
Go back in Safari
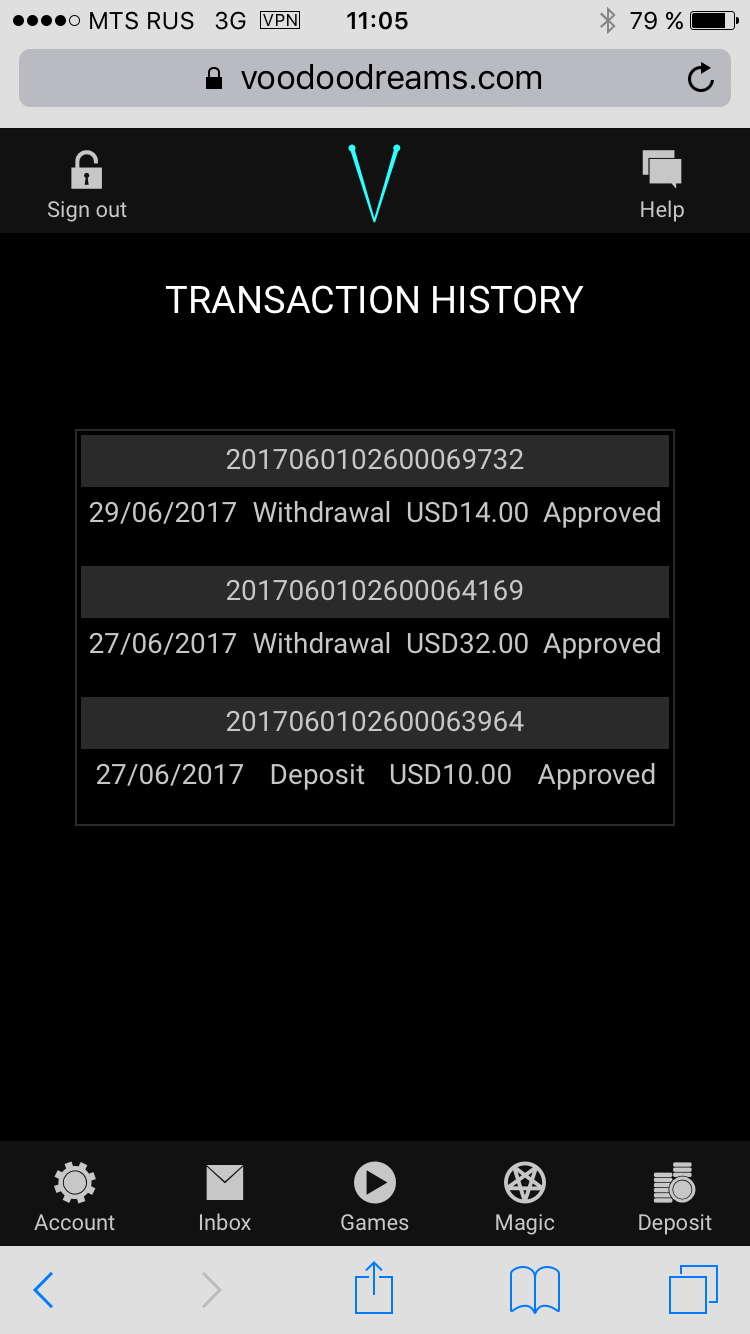coord(44,1290)
